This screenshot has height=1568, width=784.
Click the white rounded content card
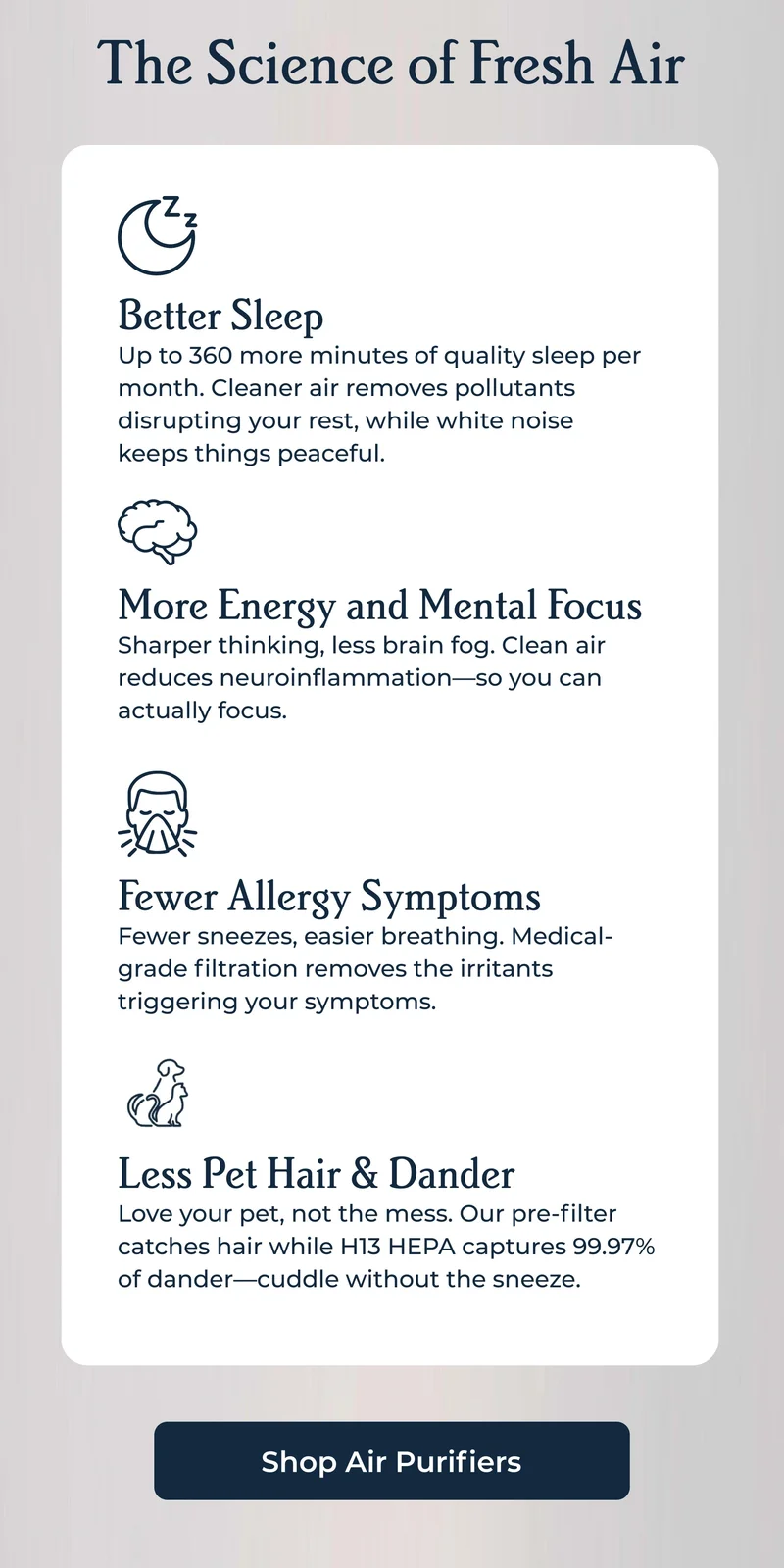[392, 755]
